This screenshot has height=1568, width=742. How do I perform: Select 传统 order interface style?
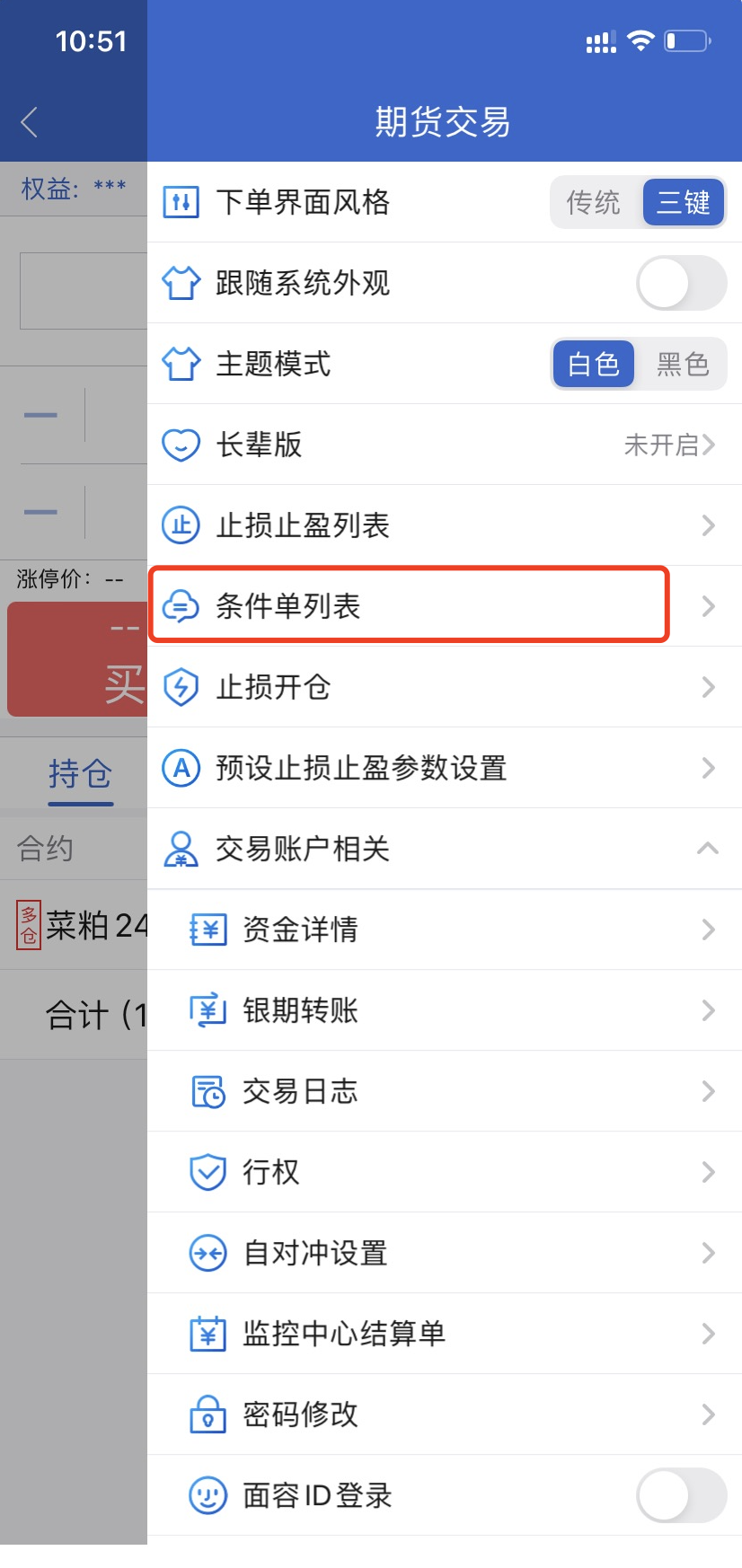pos(594,202)
